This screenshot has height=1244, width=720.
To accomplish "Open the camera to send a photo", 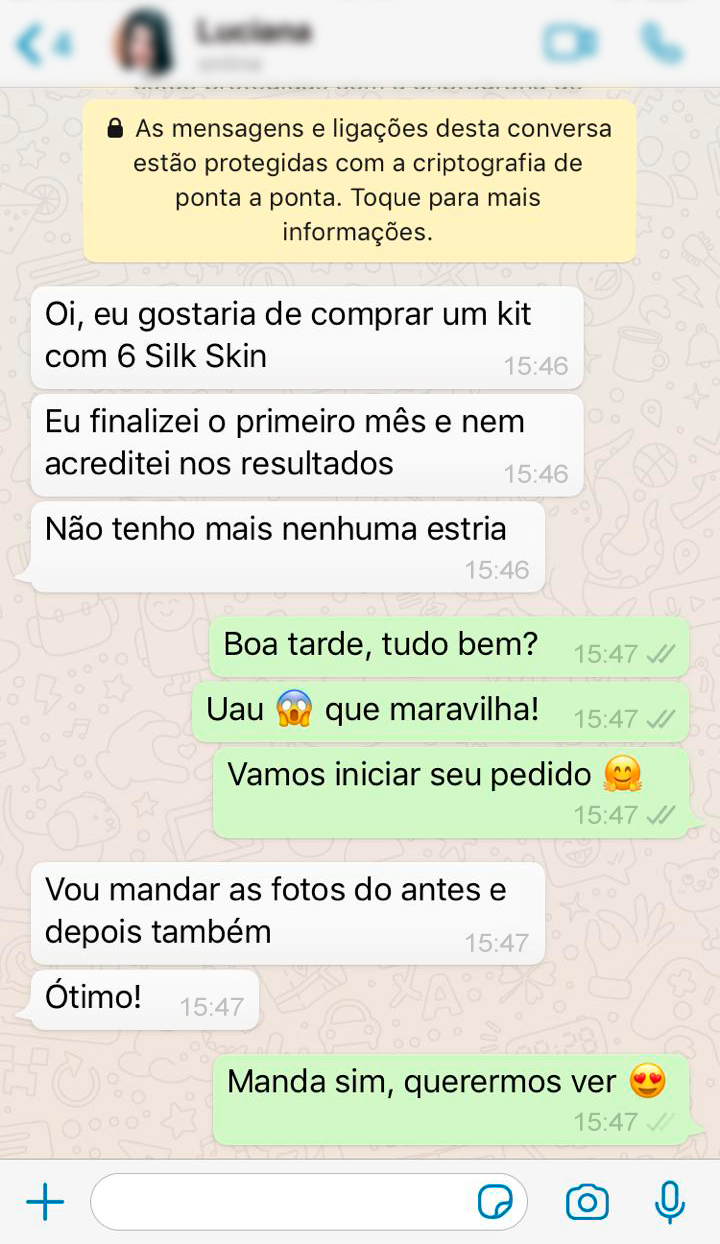I will coord(587,1202).
